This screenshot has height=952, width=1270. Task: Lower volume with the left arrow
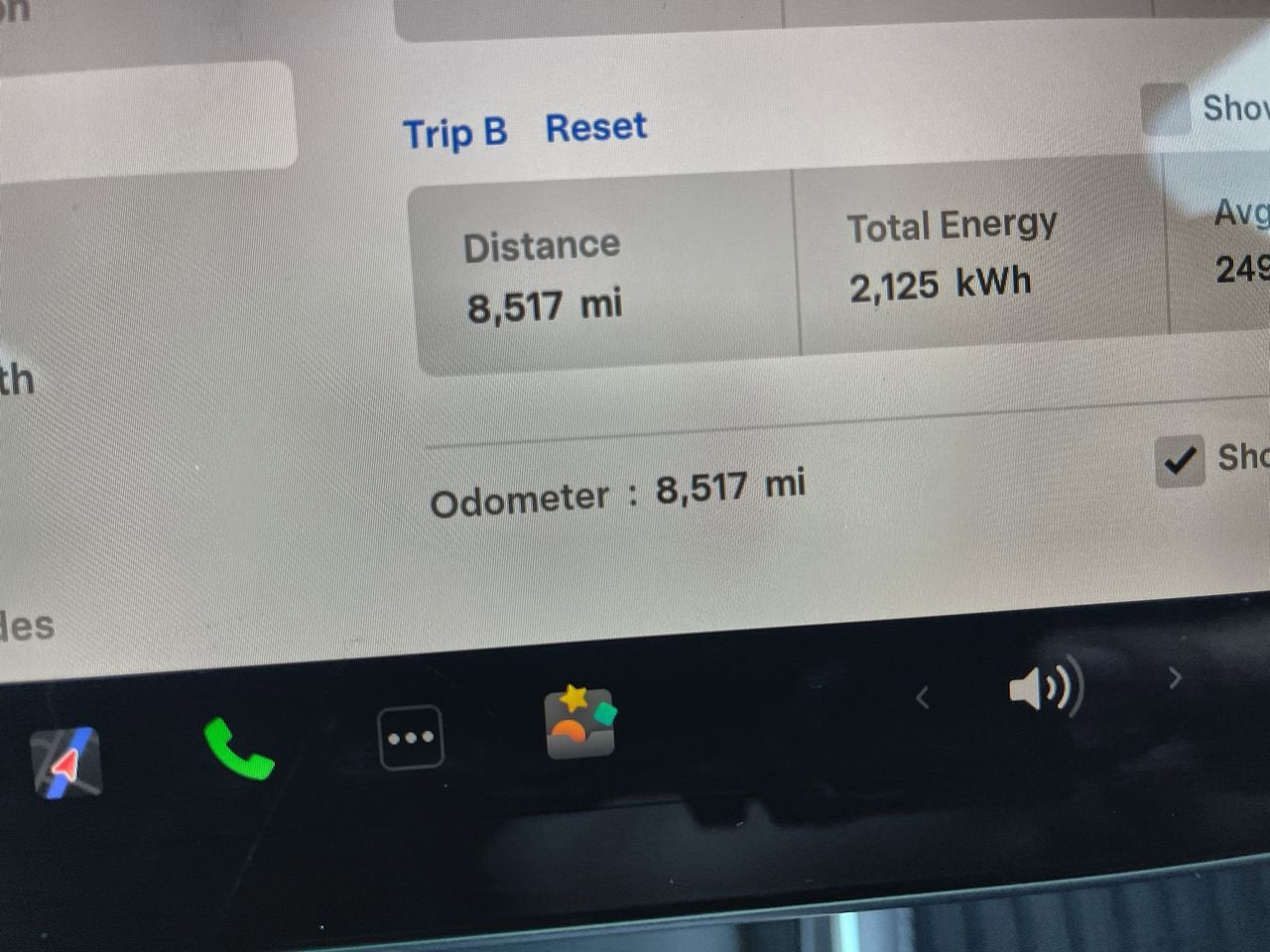(x=922, y=698)
